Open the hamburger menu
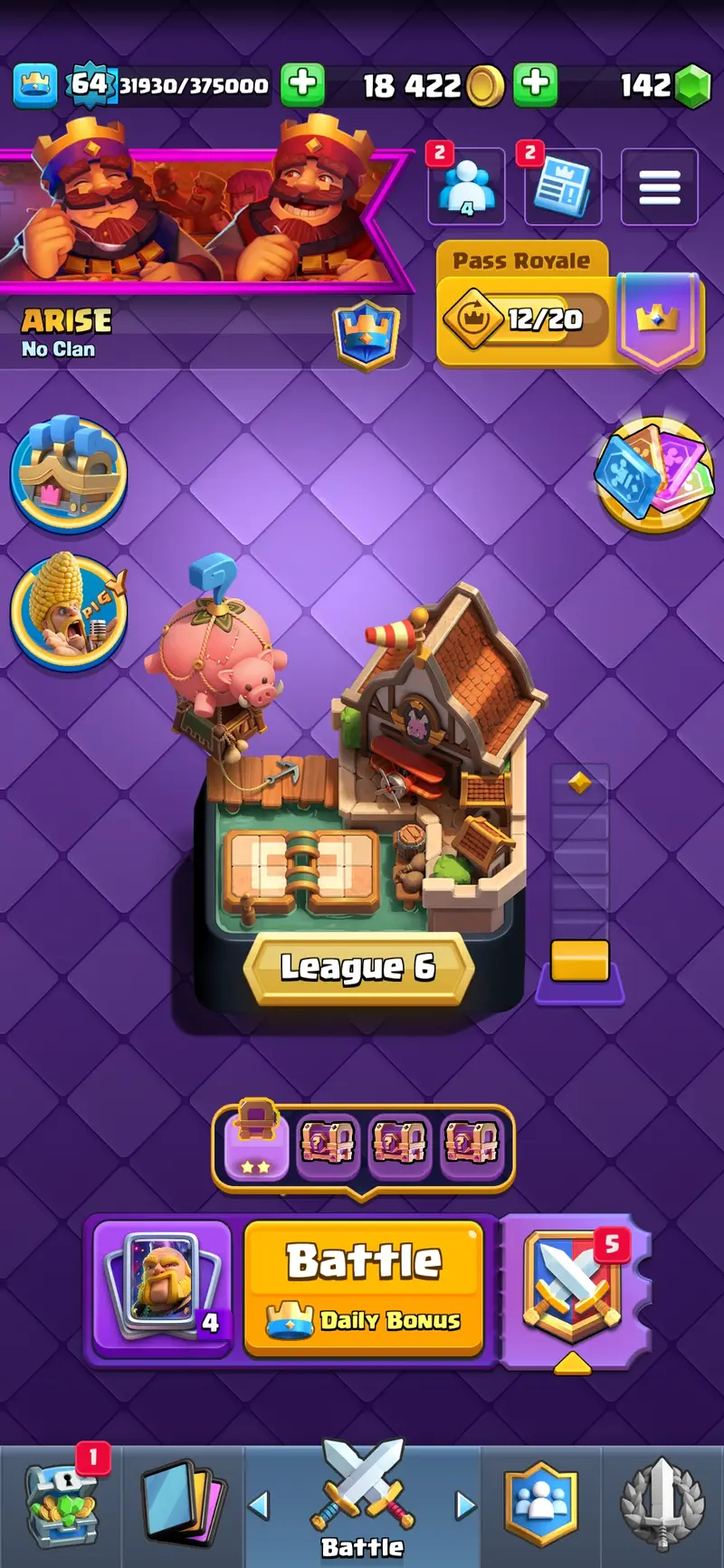 pos(659,187)
